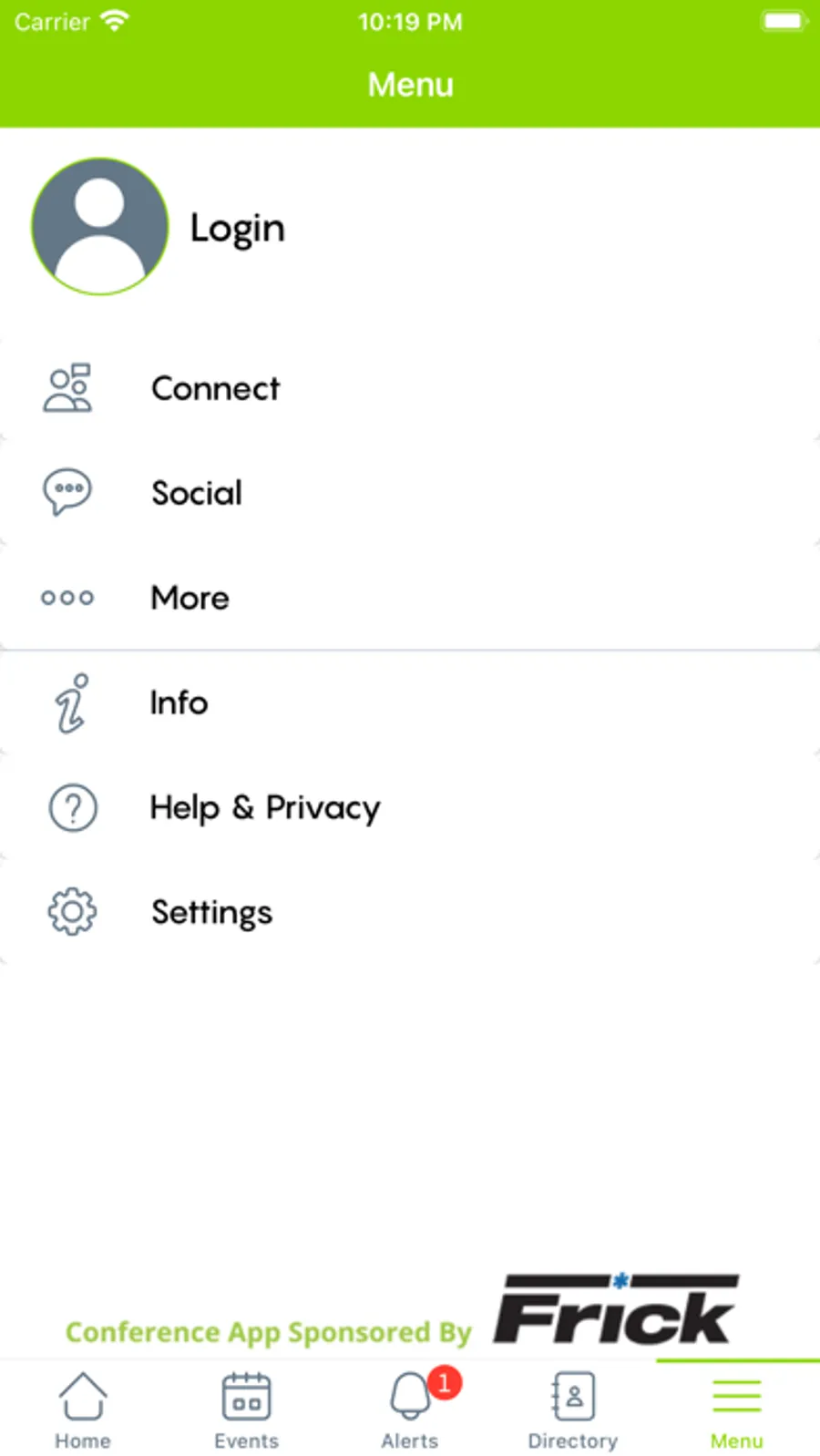820x1456 pixels.
Task: Tap the Directory contacts book icon
Action: [x=572, y=1394]
